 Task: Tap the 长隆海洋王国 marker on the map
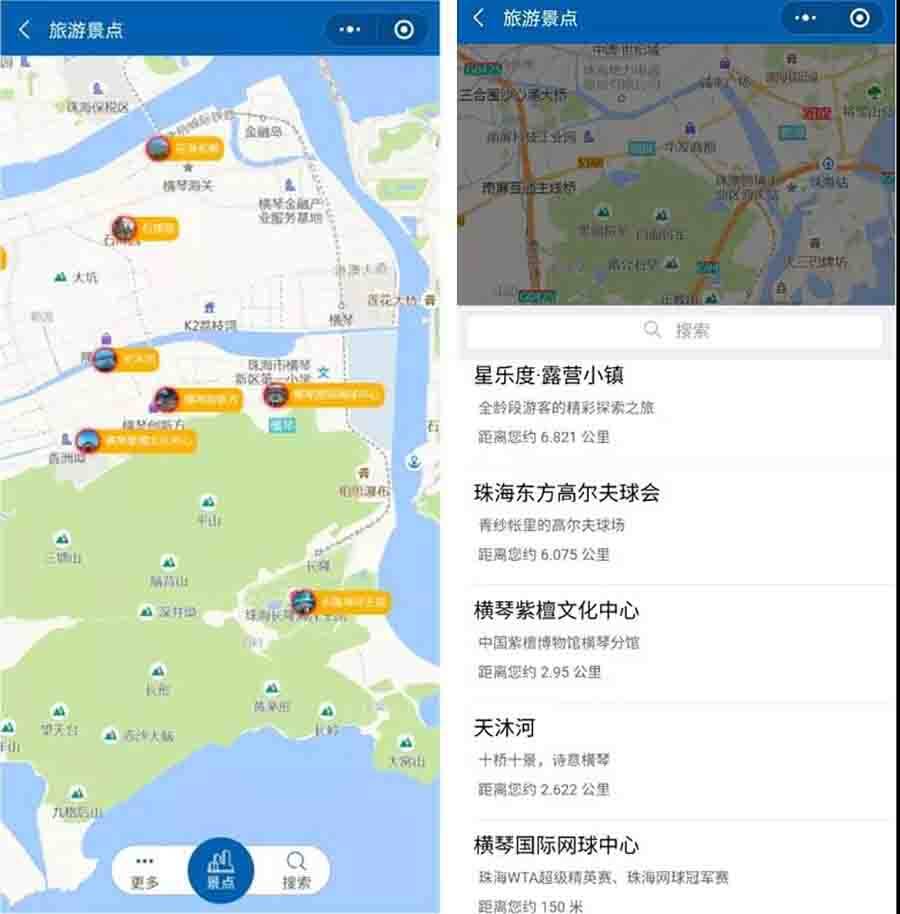tap(338, 602)
